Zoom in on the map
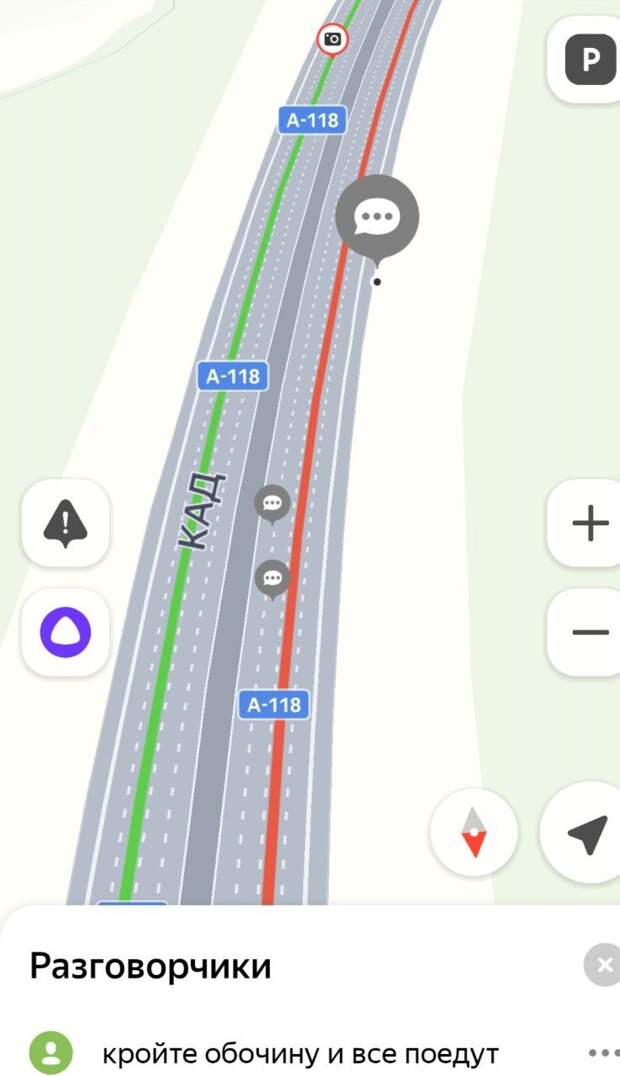 [x=590, y=523]
